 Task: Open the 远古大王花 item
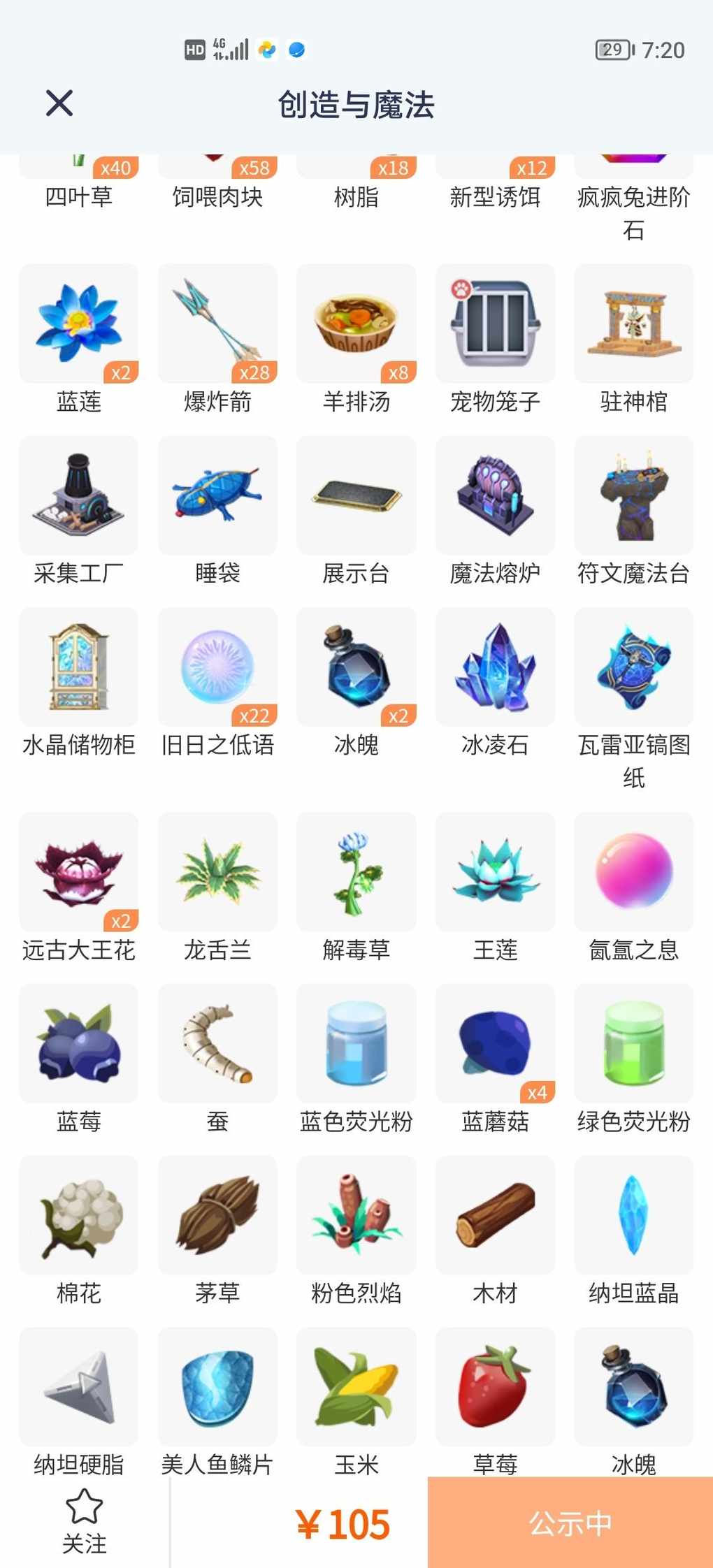[x=78, y=872]
